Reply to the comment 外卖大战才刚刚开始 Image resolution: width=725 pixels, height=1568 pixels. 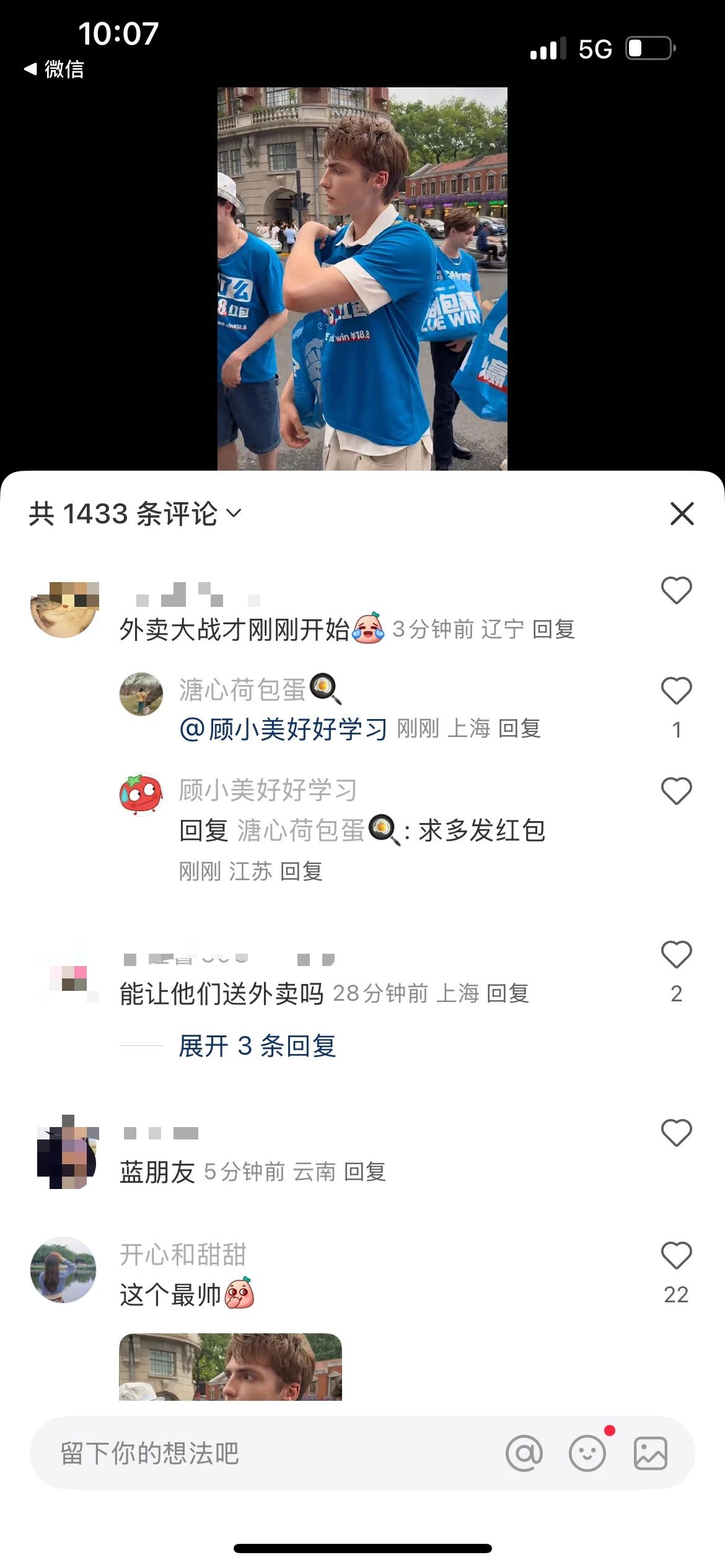(553, 629)
